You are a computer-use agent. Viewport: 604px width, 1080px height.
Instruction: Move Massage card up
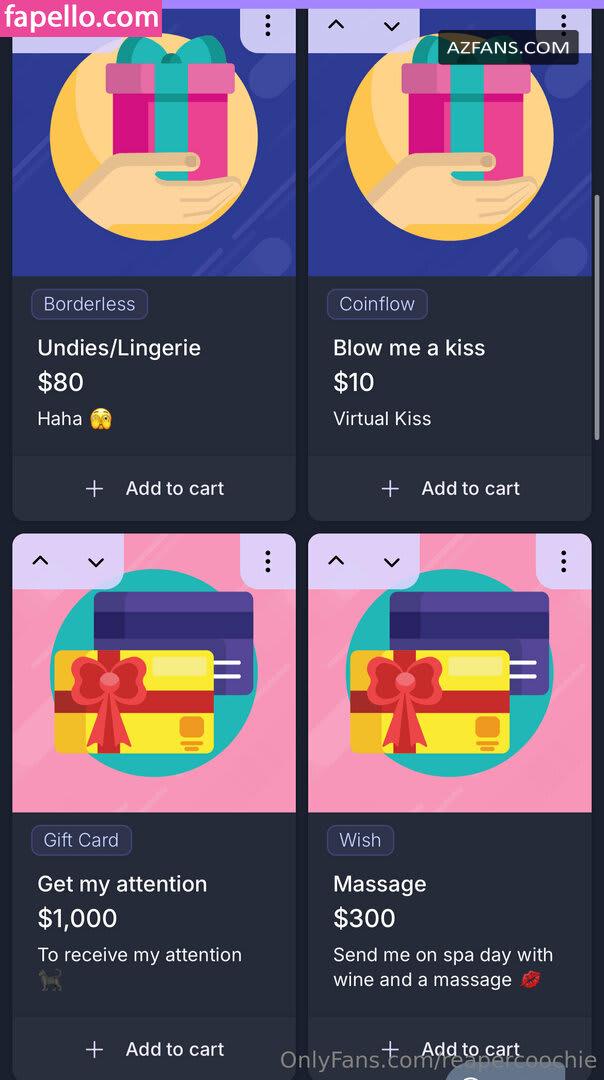point(336,561)
